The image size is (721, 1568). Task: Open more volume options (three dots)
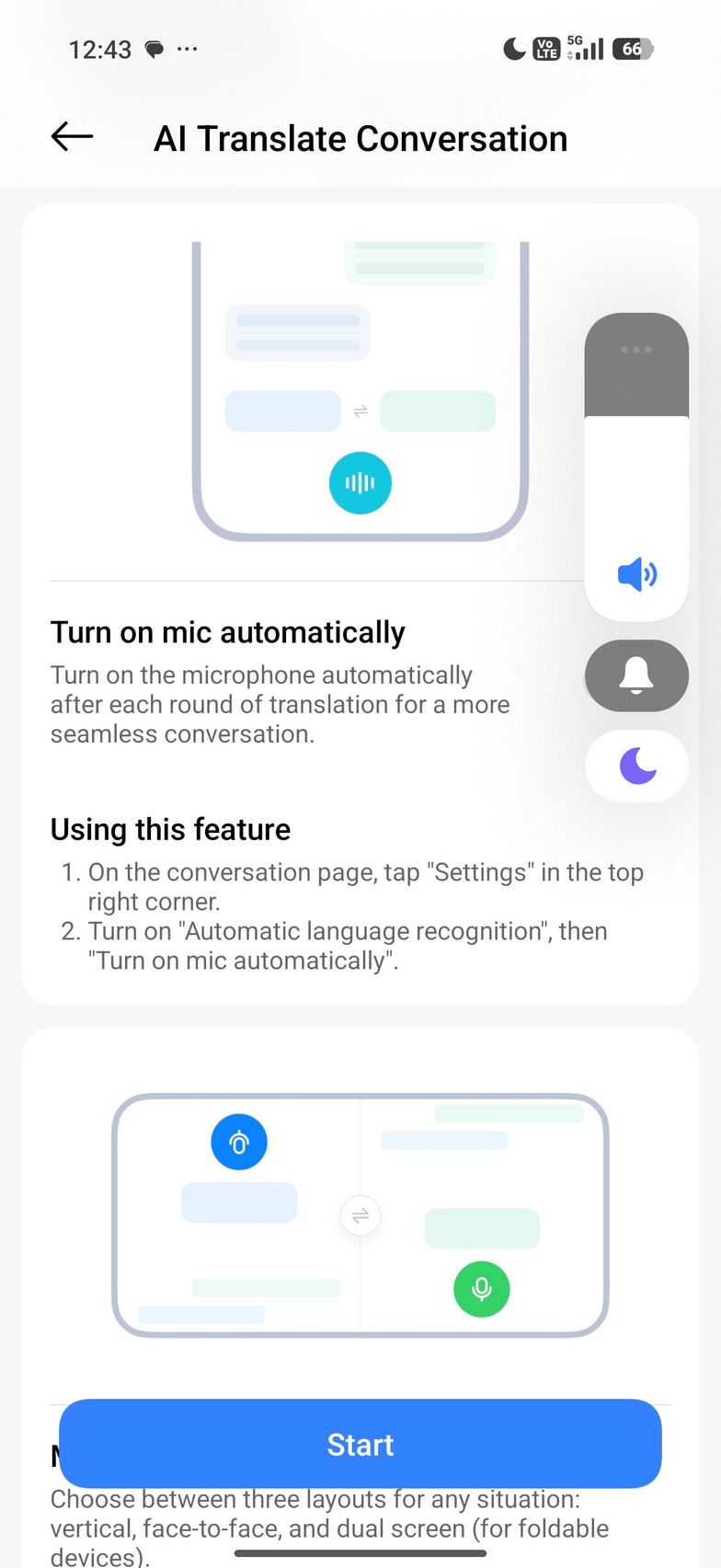click(x=636, y=350)
